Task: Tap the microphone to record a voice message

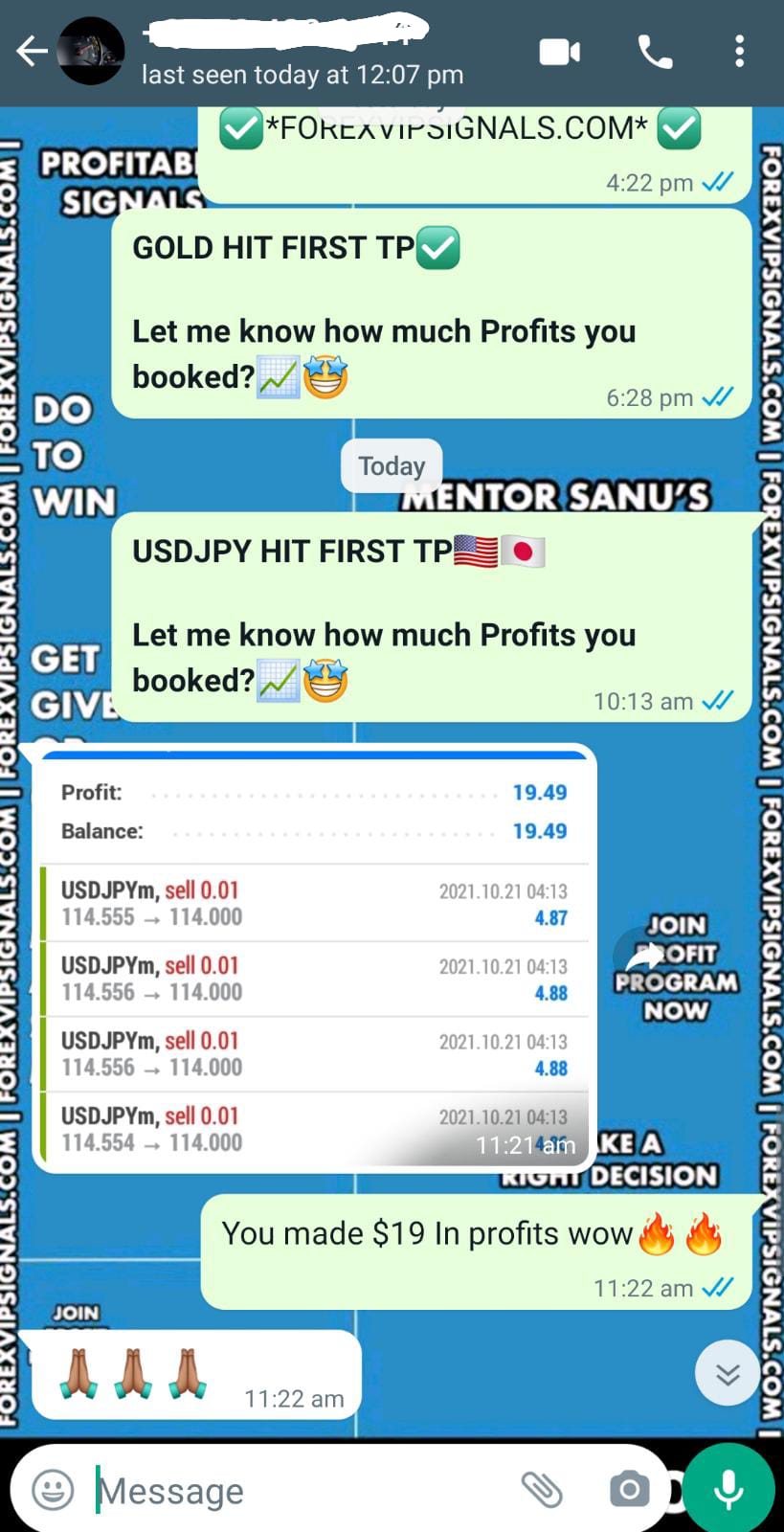Action: tap(728, 1490)
